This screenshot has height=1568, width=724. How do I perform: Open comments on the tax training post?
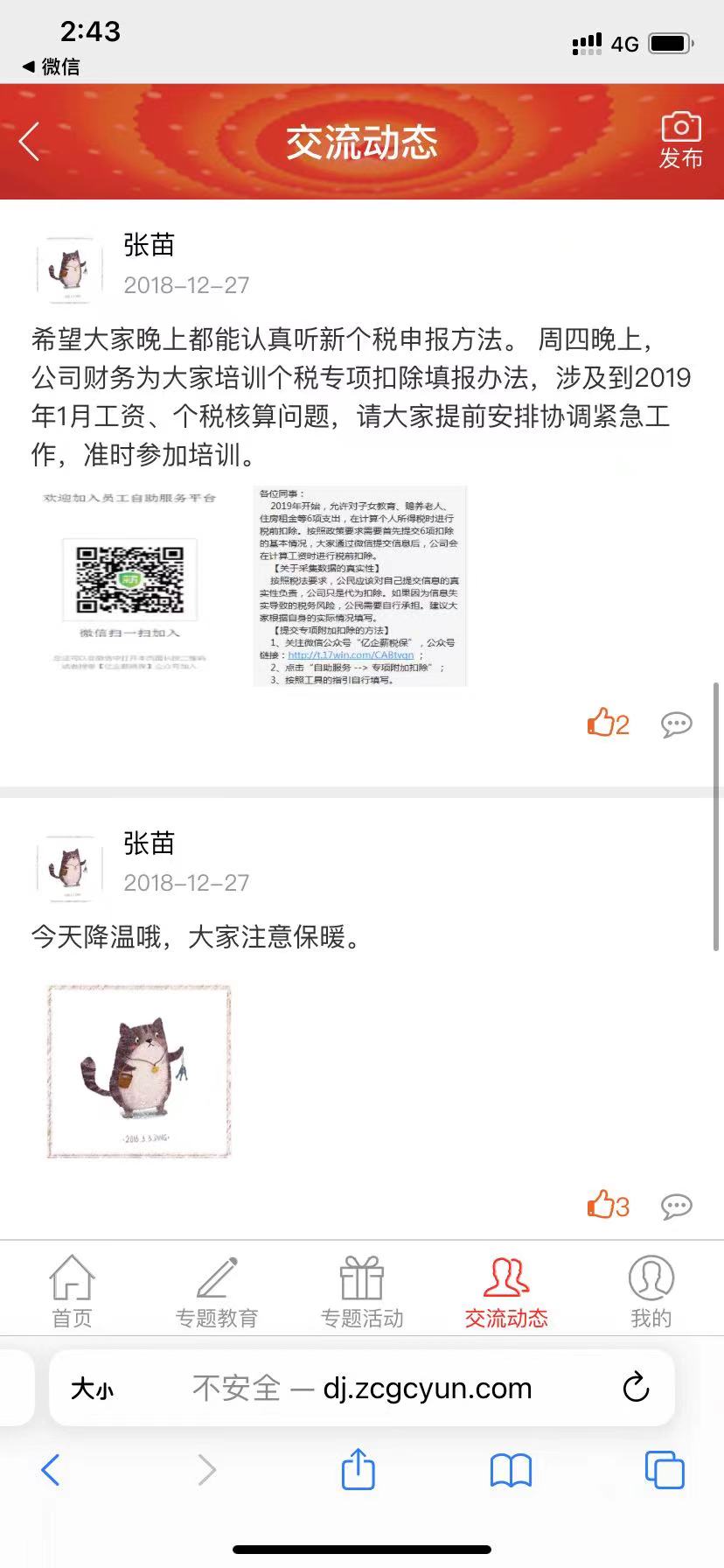tap(675, 724)
